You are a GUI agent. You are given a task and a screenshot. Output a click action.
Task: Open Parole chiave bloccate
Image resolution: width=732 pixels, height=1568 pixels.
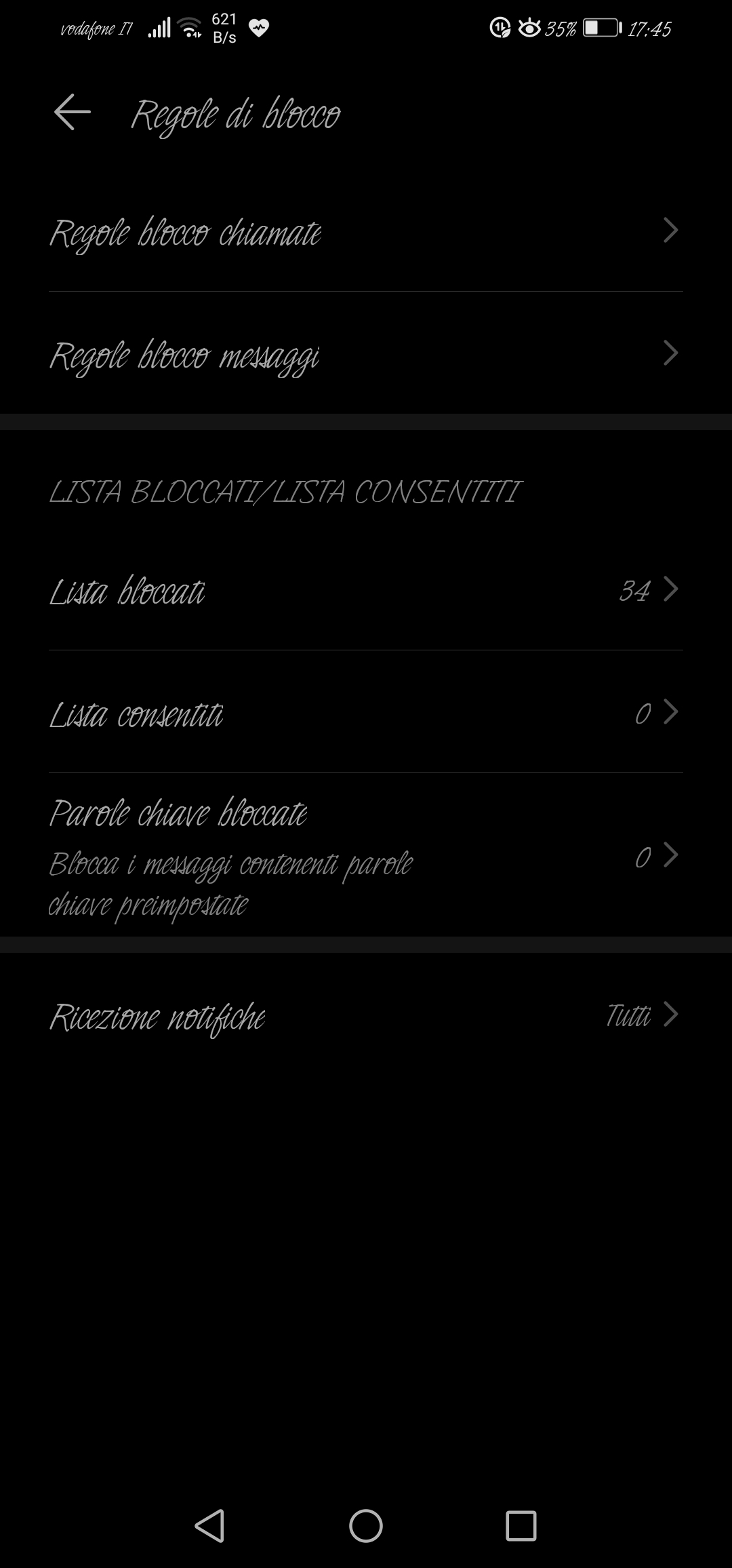(366, 856)
